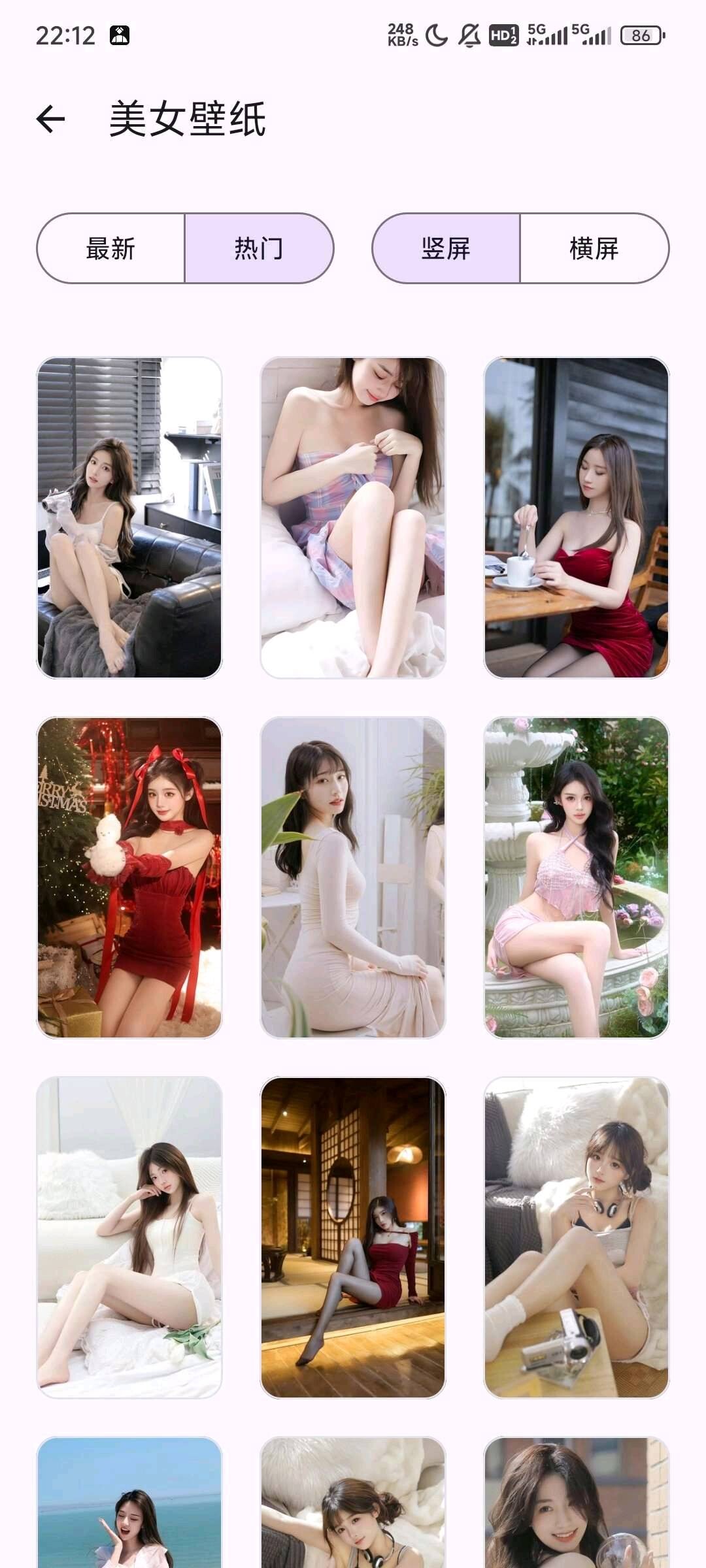Open the wallpaper with the camcorder
The image size is (706, 1568).
tap(577, 1237)
